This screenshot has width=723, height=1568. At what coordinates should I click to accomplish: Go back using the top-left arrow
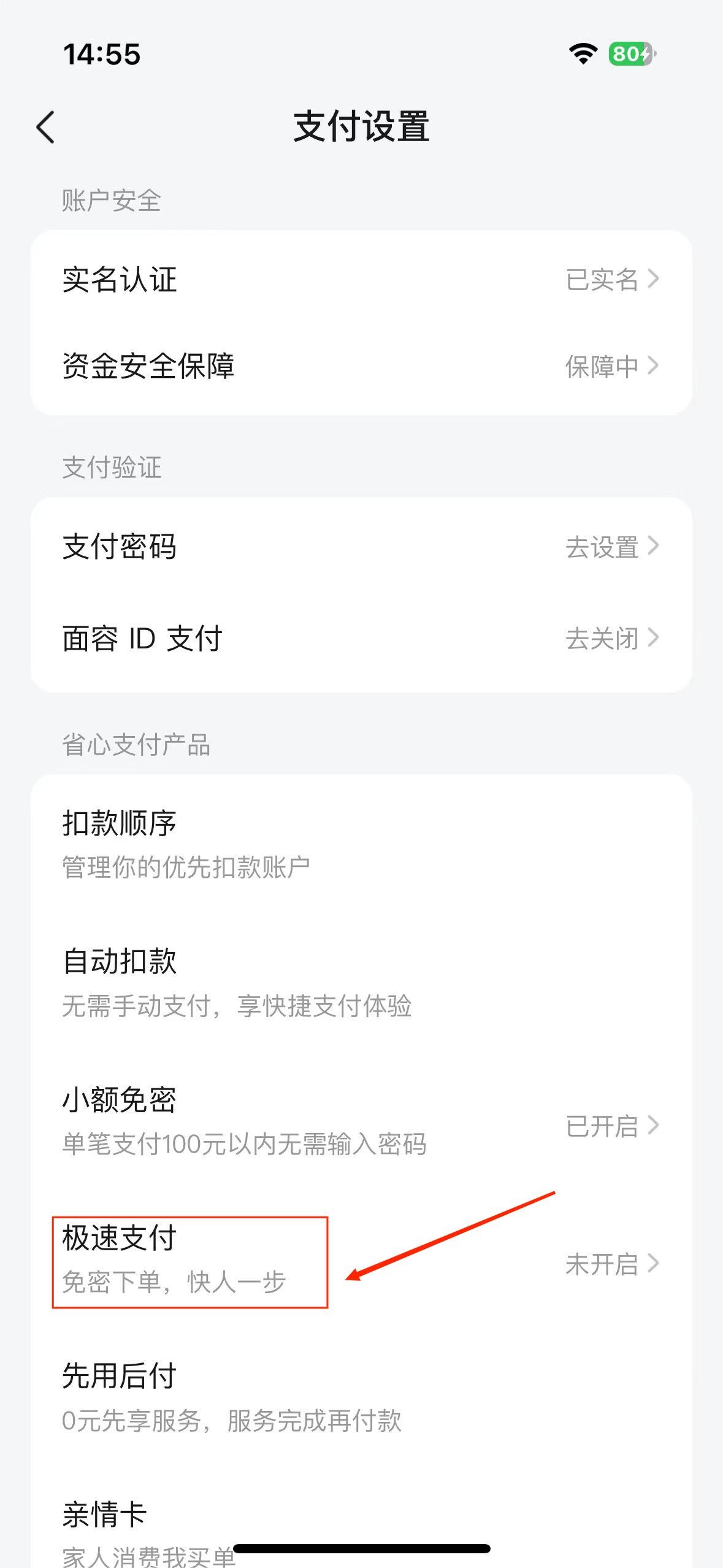coord(46,127)
